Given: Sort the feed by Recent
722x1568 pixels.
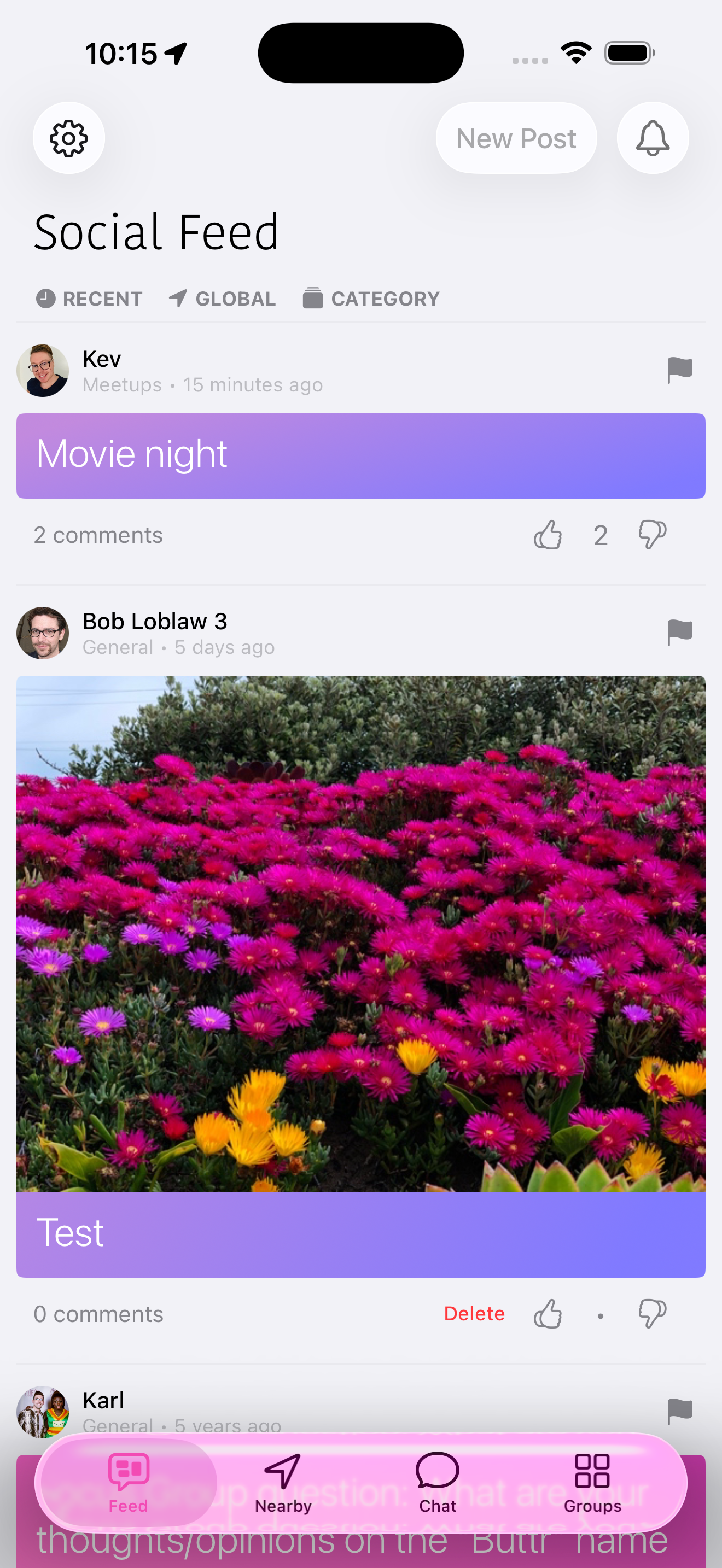Looking at the screenshot, I should pos(90,299).
